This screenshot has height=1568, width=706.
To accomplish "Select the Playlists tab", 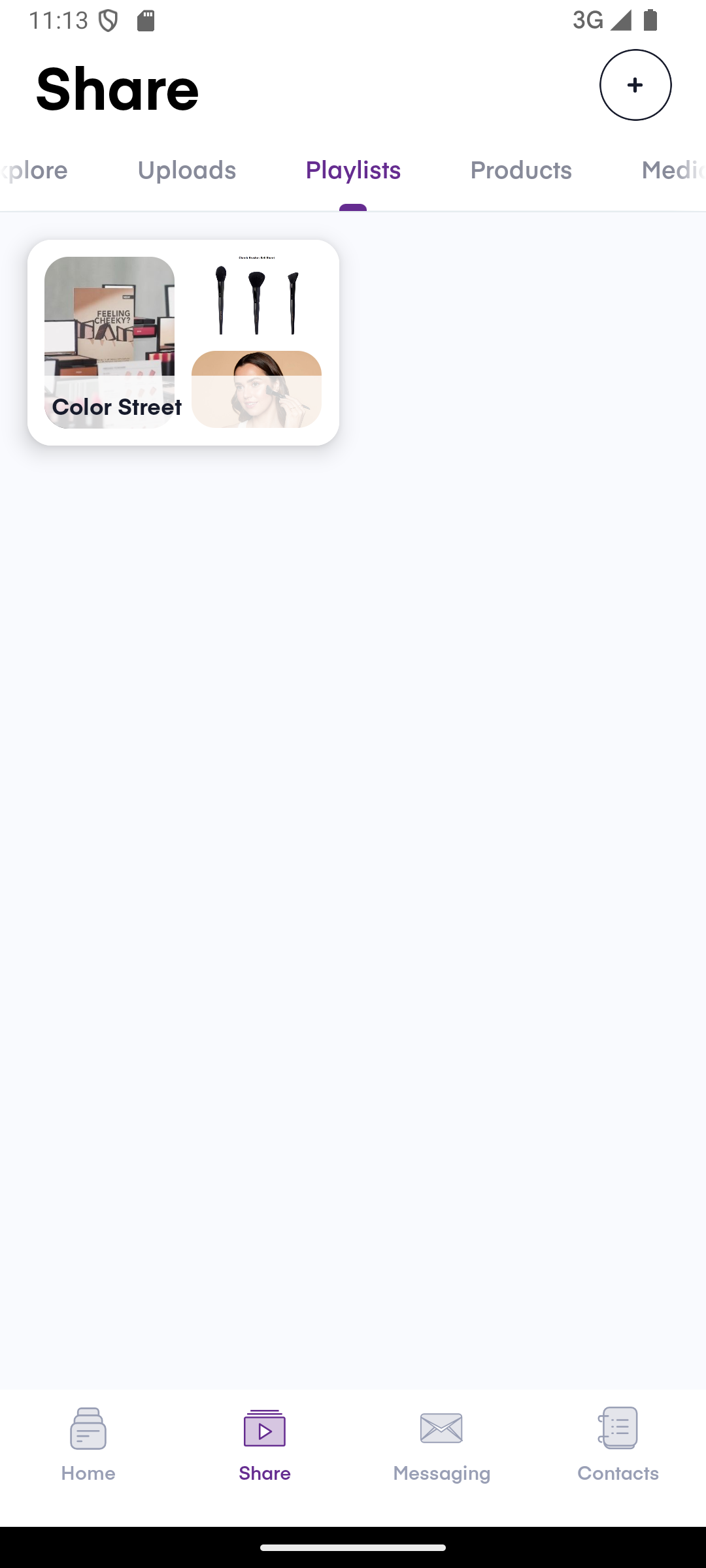I will click(353, 171).
